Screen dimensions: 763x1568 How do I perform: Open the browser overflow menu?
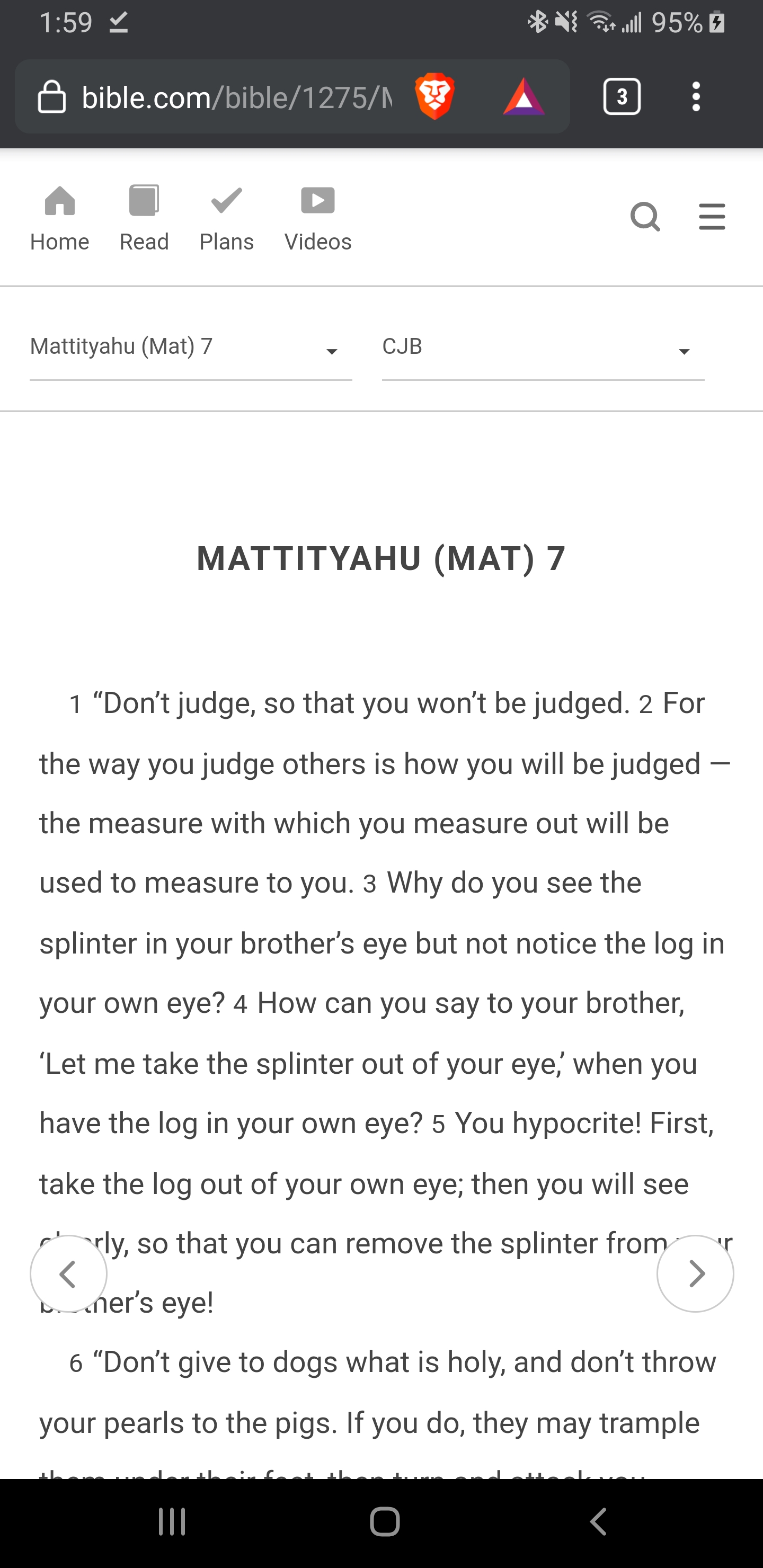pos(696,96)
